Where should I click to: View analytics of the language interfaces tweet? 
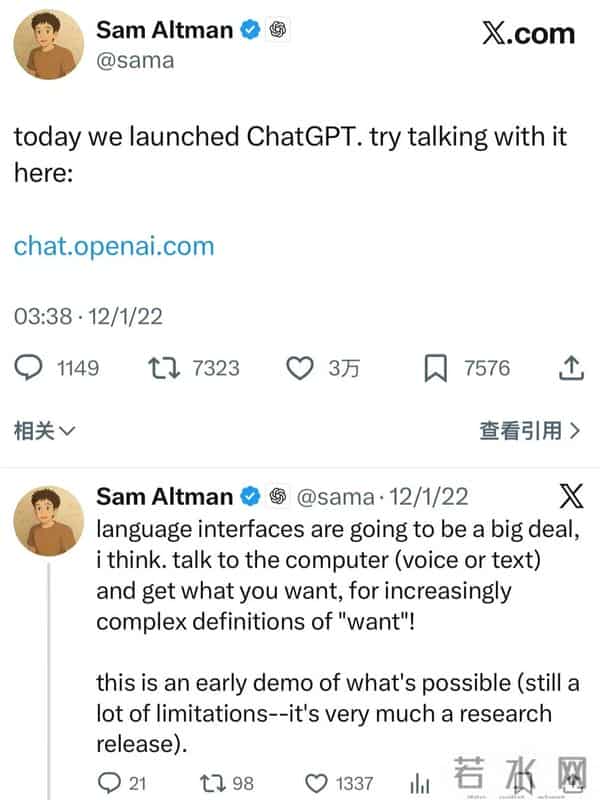(x=420, y=783)
